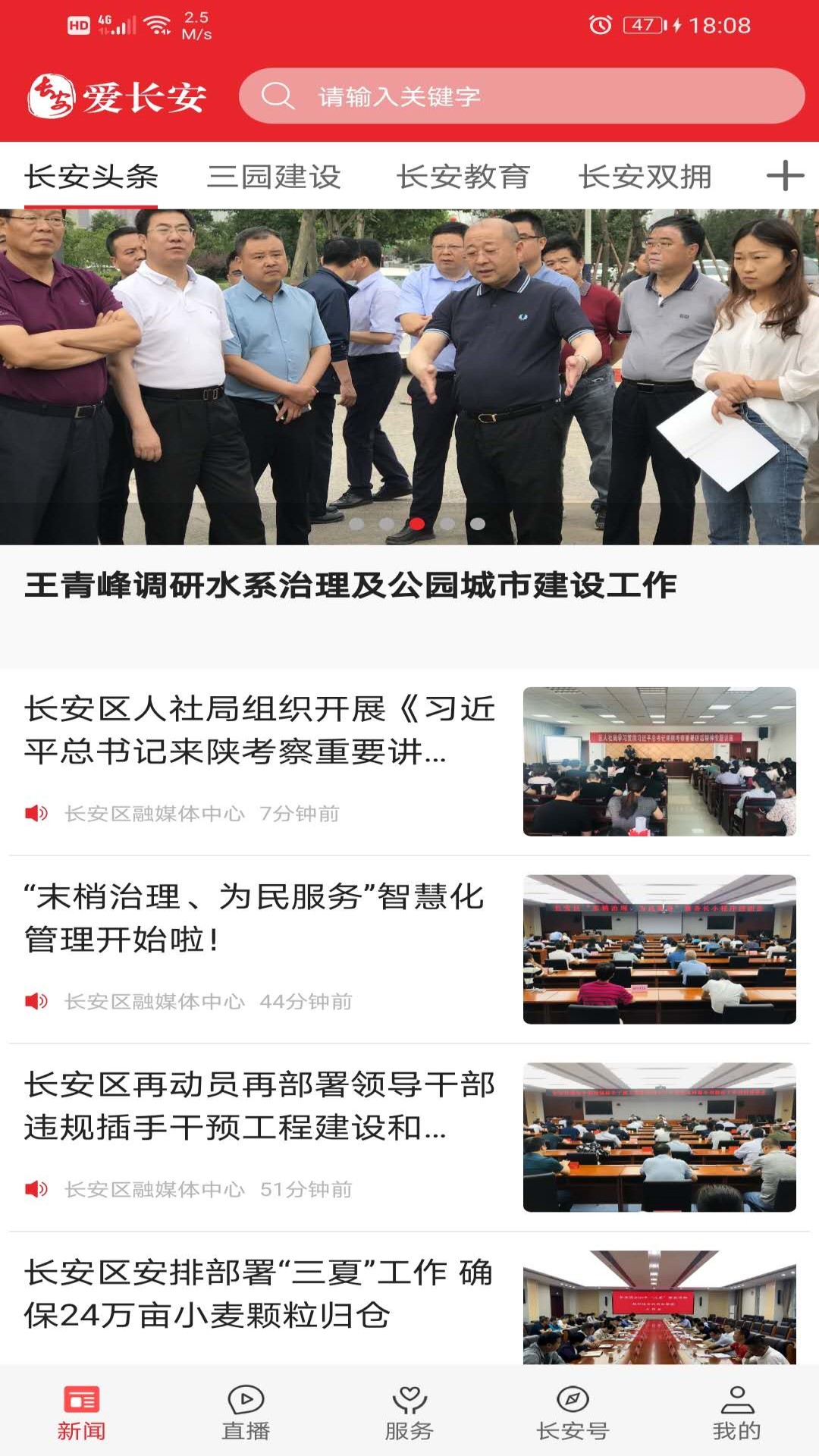Image resolution: width=819 pixels, height=1456 pixels.
Task: Play audio for the 人社局 article
Action: (x=37, y=811)
